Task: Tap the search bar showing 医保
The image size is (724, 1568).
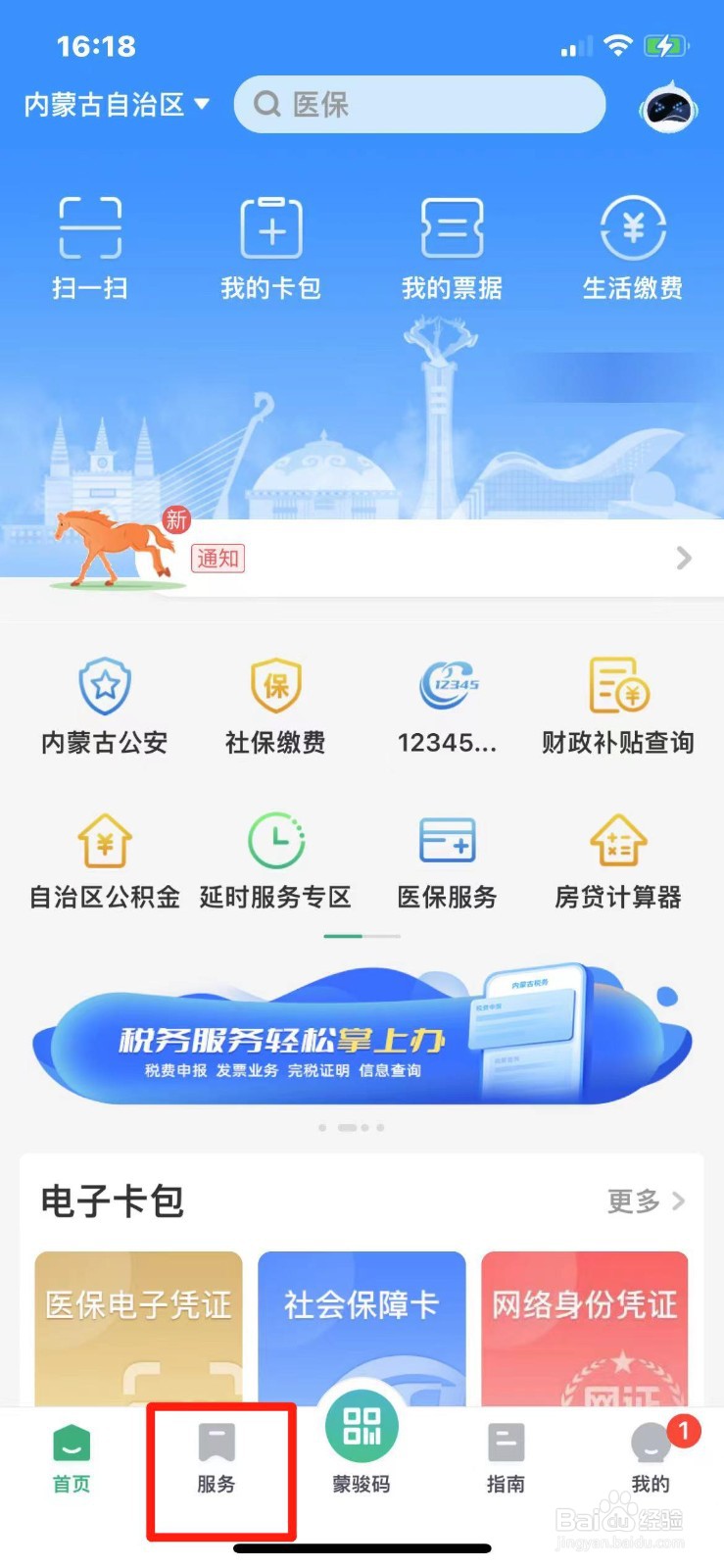Action: click(419, 105)
